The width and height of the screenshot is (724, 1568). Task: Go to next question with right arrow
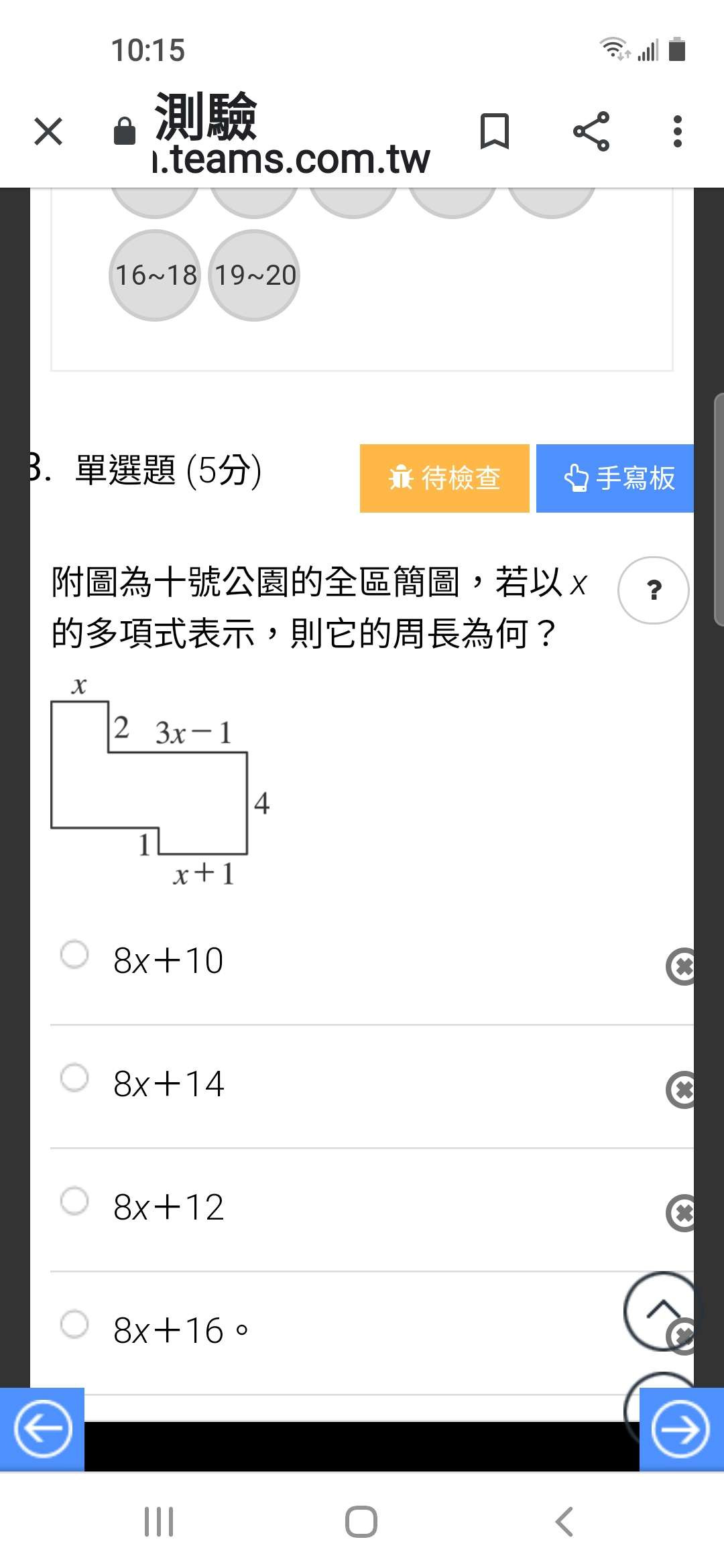coord(682,1429)
